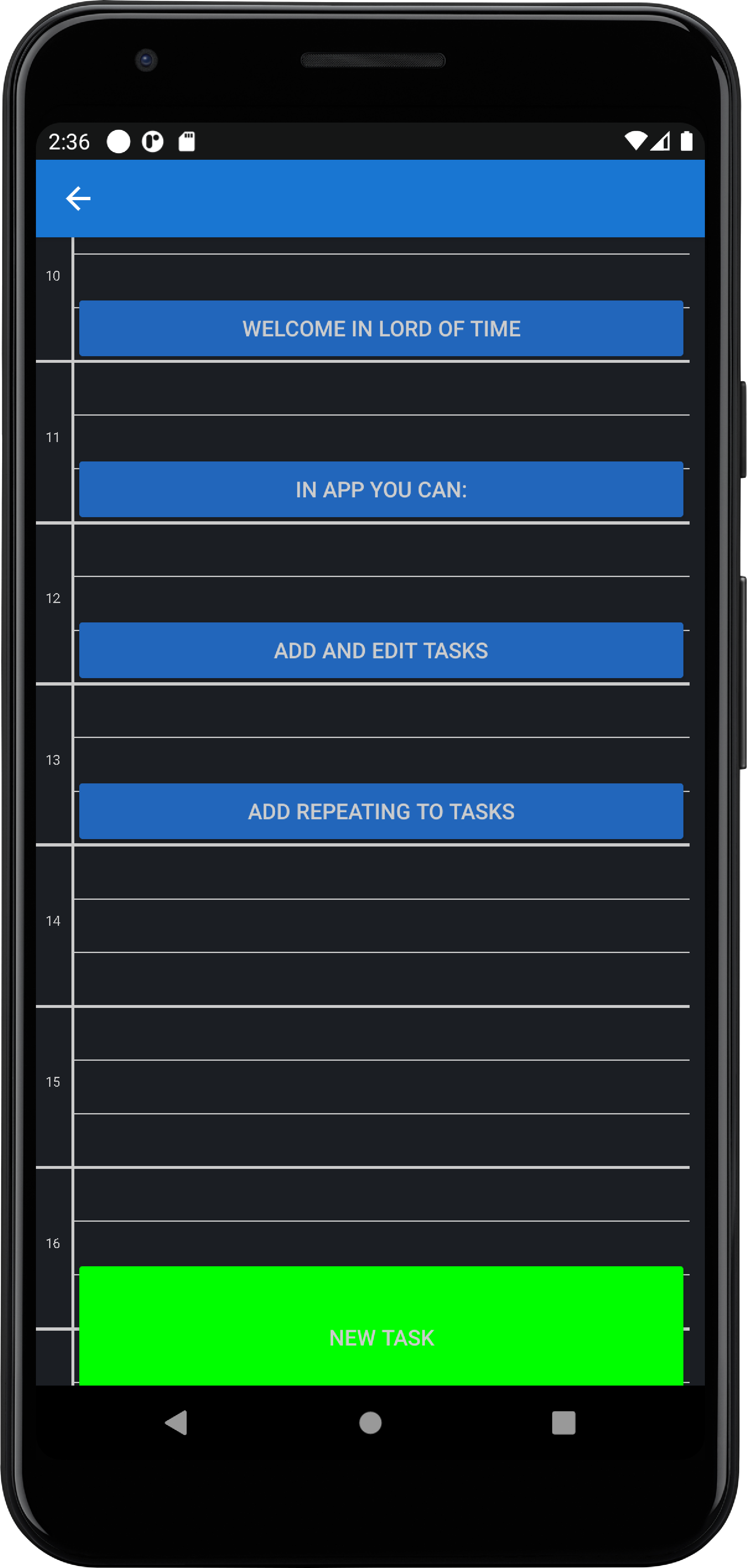Open the green NEW TASK entry
This screenshot has width=747, height=1568.
coord(382,1337)
